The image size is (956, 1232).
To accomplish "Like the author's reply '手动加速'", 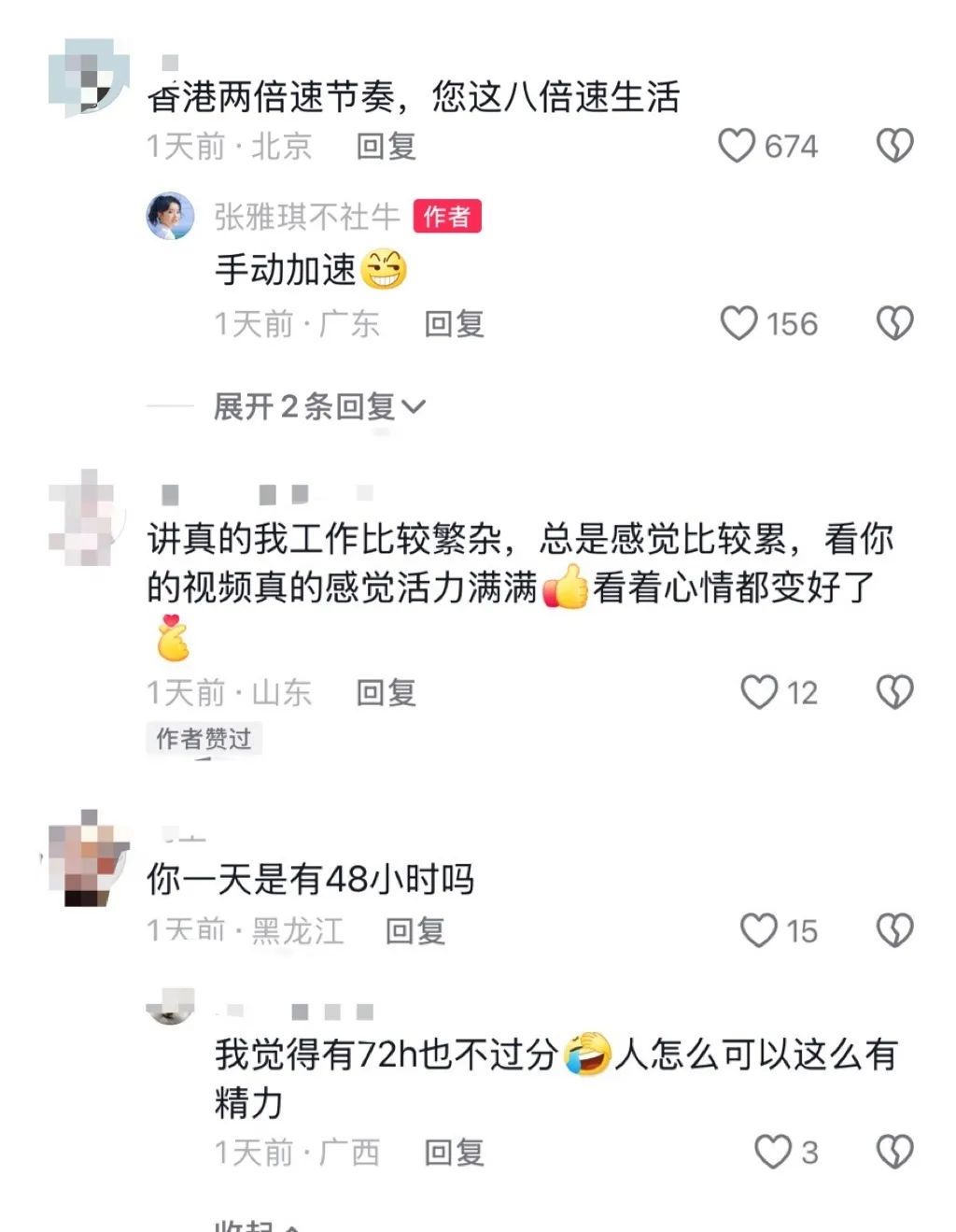I will [x=738, y=324].
